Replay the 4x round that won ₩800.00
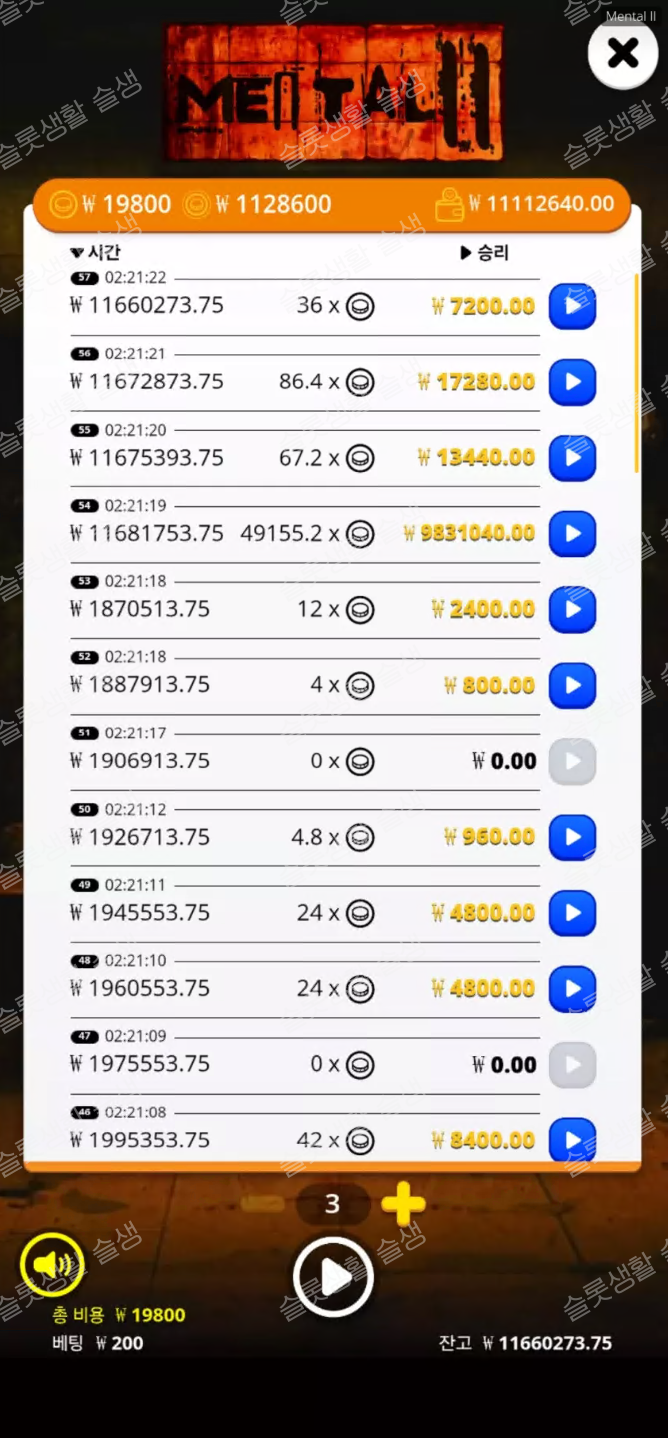Viewport: 668px width, 1438px height. pos(572,685)
